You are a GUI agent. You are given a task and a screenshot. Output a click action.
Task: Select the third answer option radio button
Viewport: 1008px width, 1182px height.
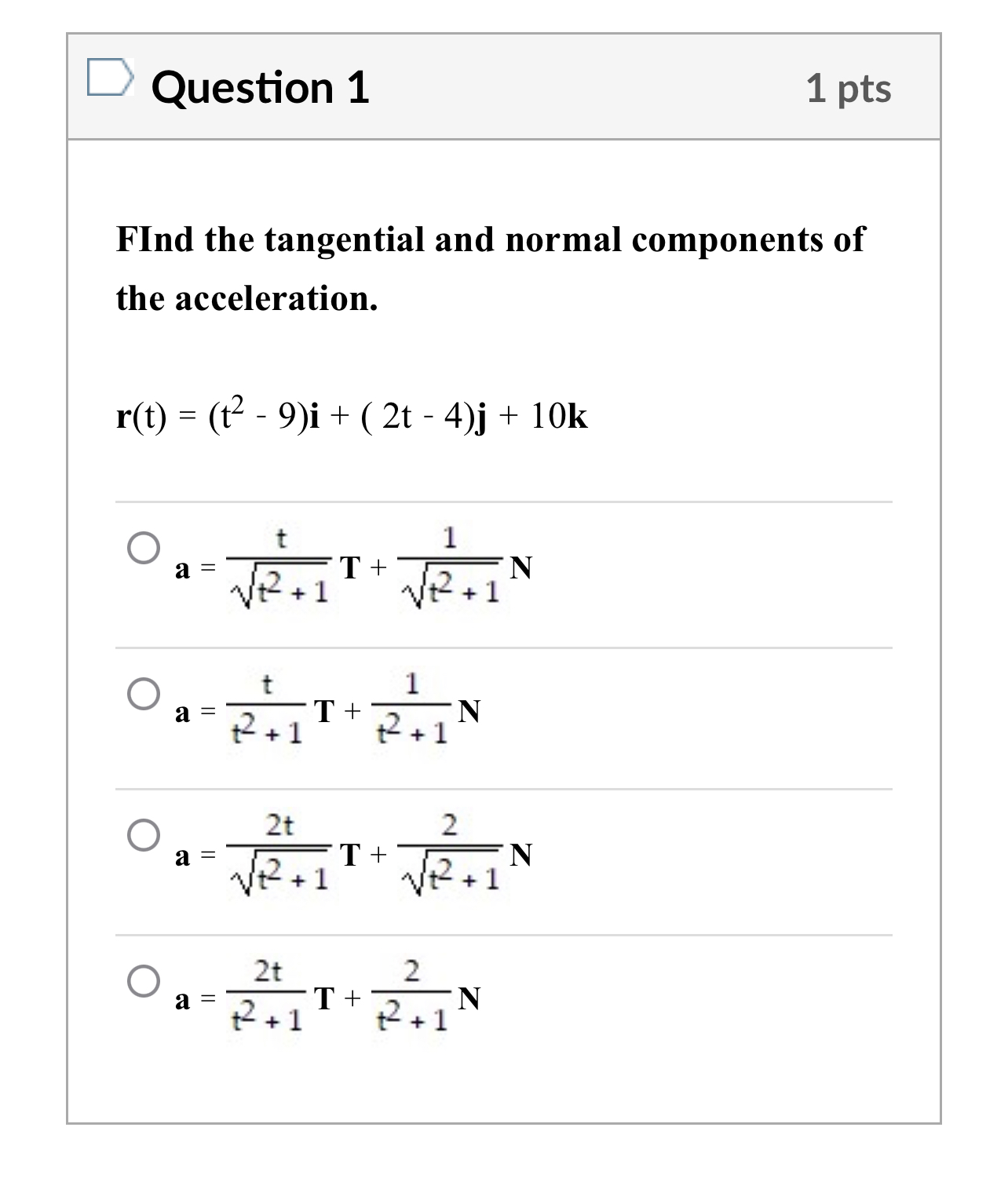[x=144, y=837]
